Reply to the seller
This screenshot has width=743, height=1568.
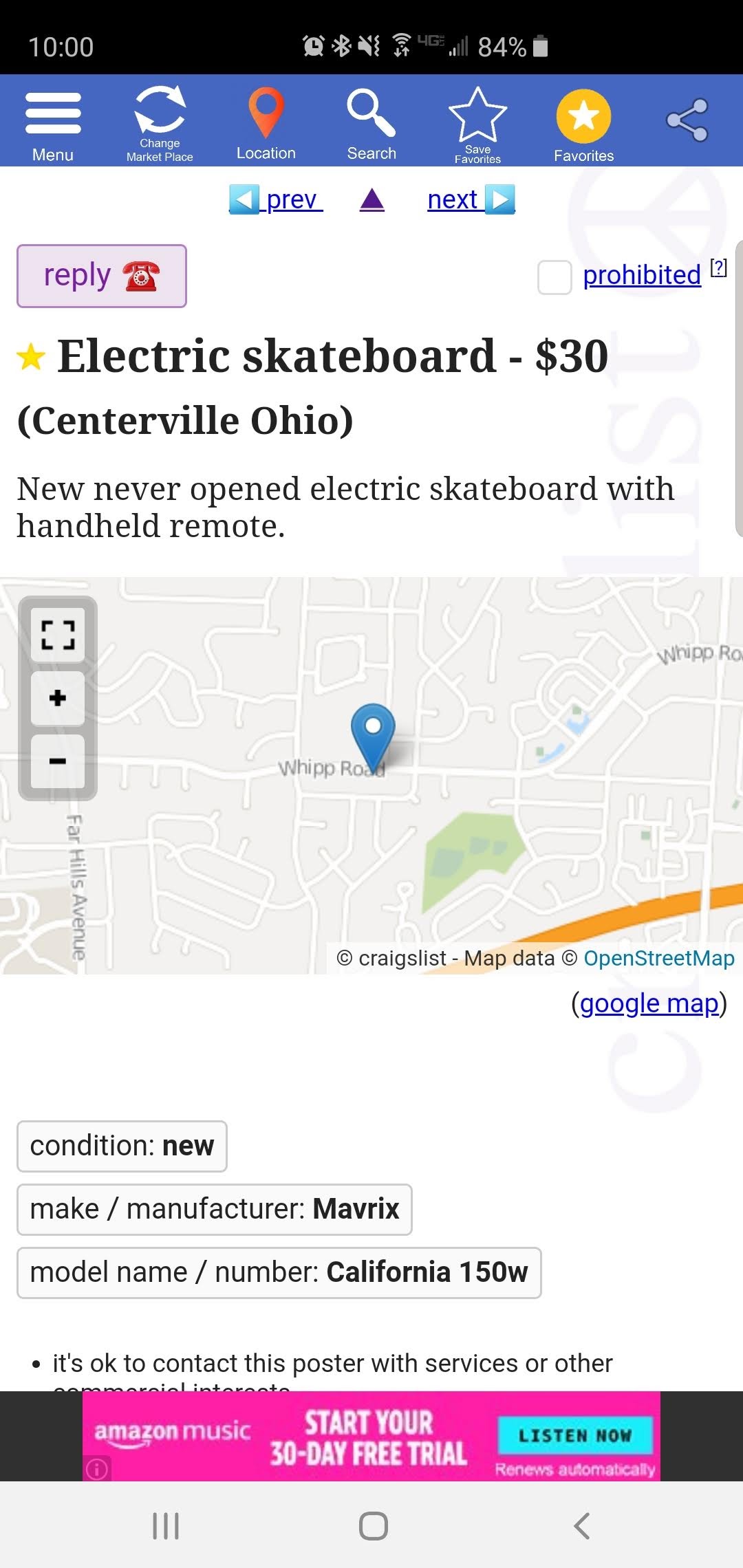[102, 276]
